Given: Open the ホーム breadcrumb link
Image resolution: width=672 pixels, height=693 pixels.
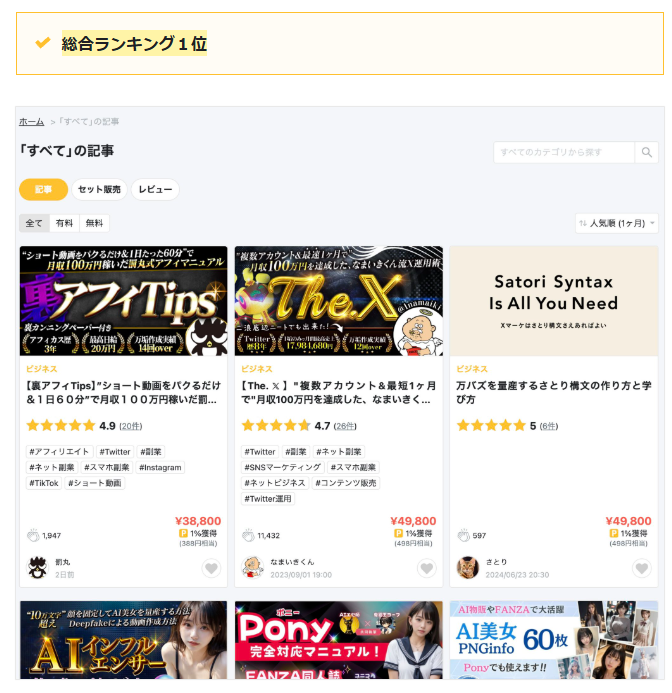Looking at the screenshot, I should pyautogui.click(x=31, y=121).
